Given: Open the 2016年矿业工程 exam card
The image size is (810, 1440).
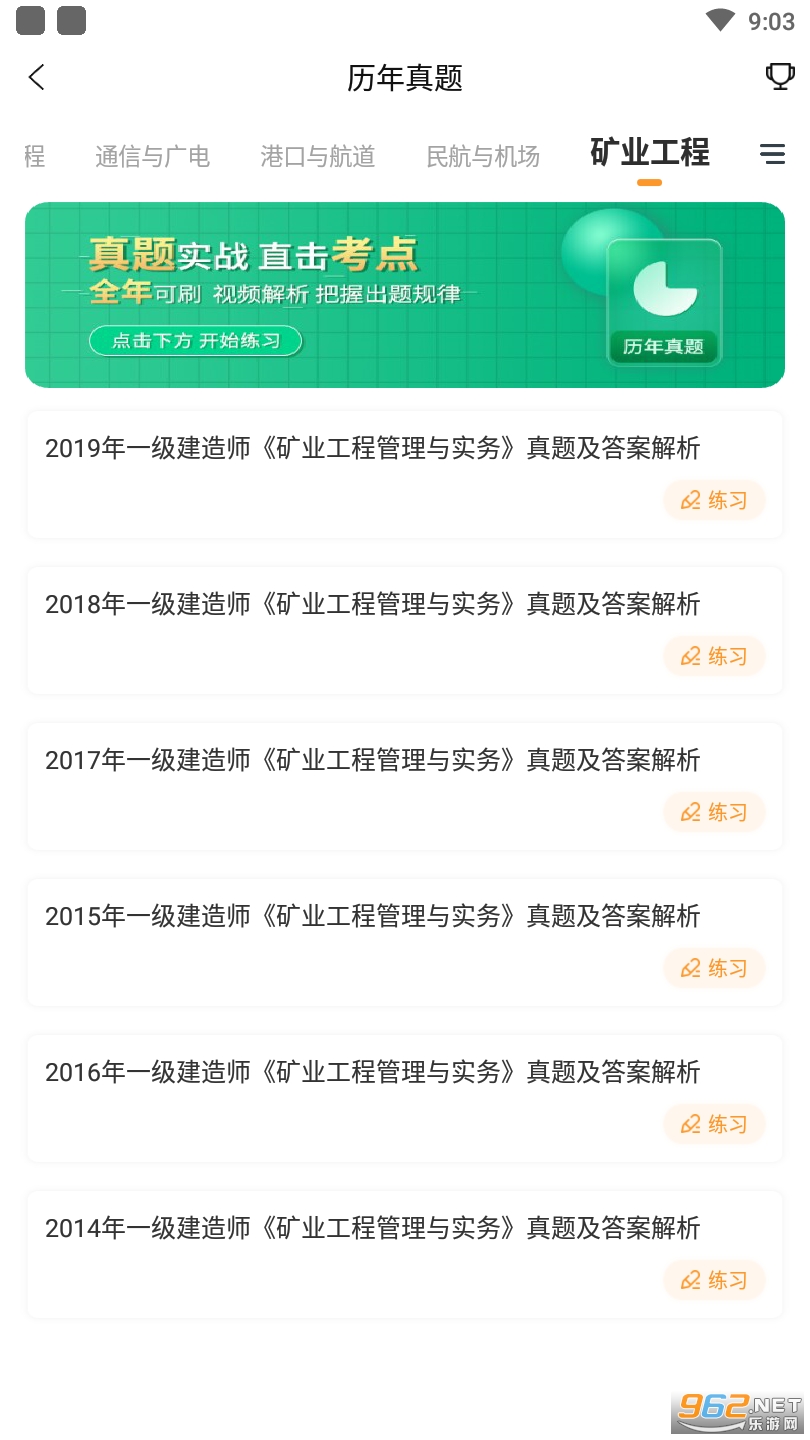Looking at the screenshot, I should tap(373, 1073).
